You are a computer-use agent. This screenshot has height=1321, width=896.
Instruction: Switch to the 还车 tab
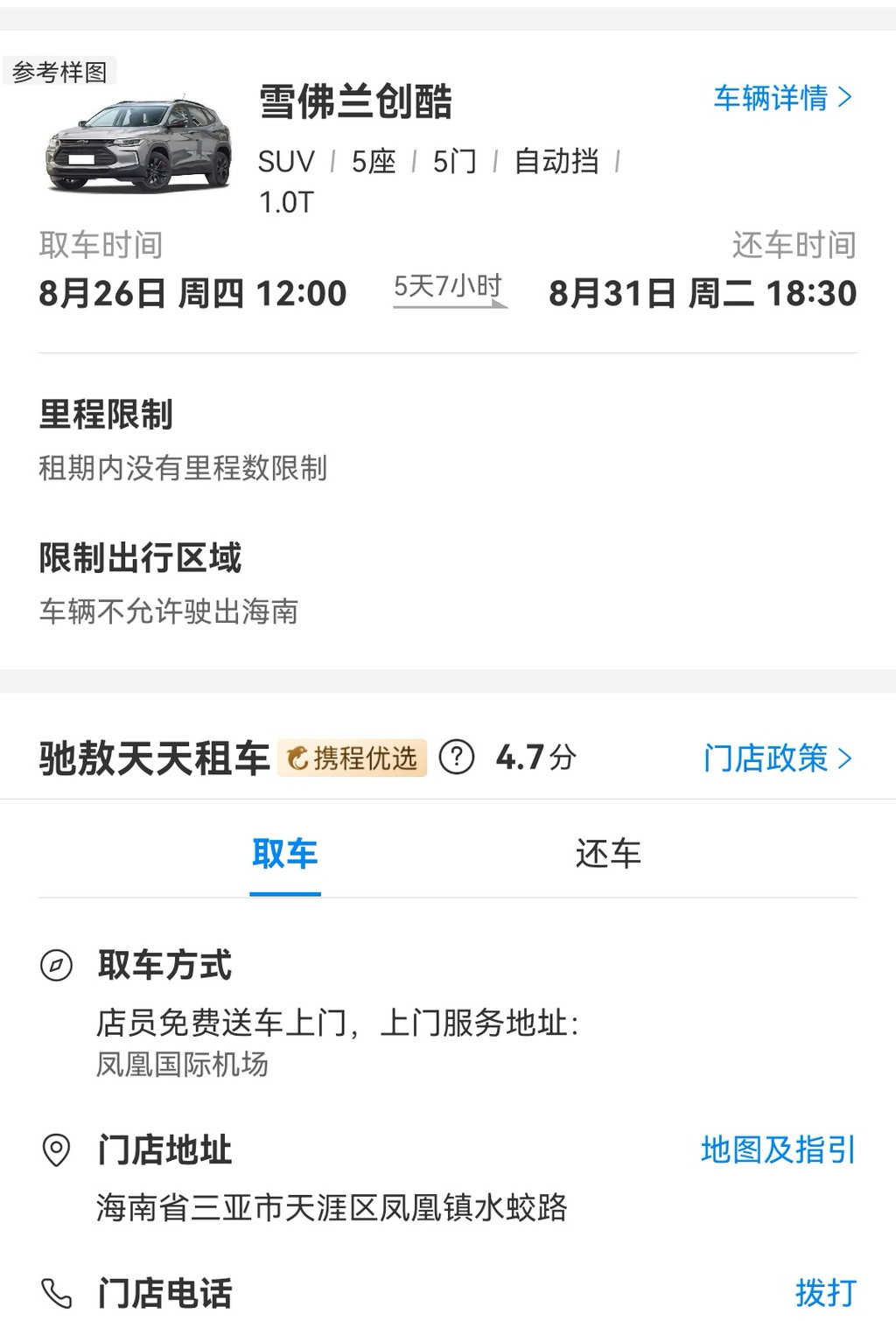608,854
